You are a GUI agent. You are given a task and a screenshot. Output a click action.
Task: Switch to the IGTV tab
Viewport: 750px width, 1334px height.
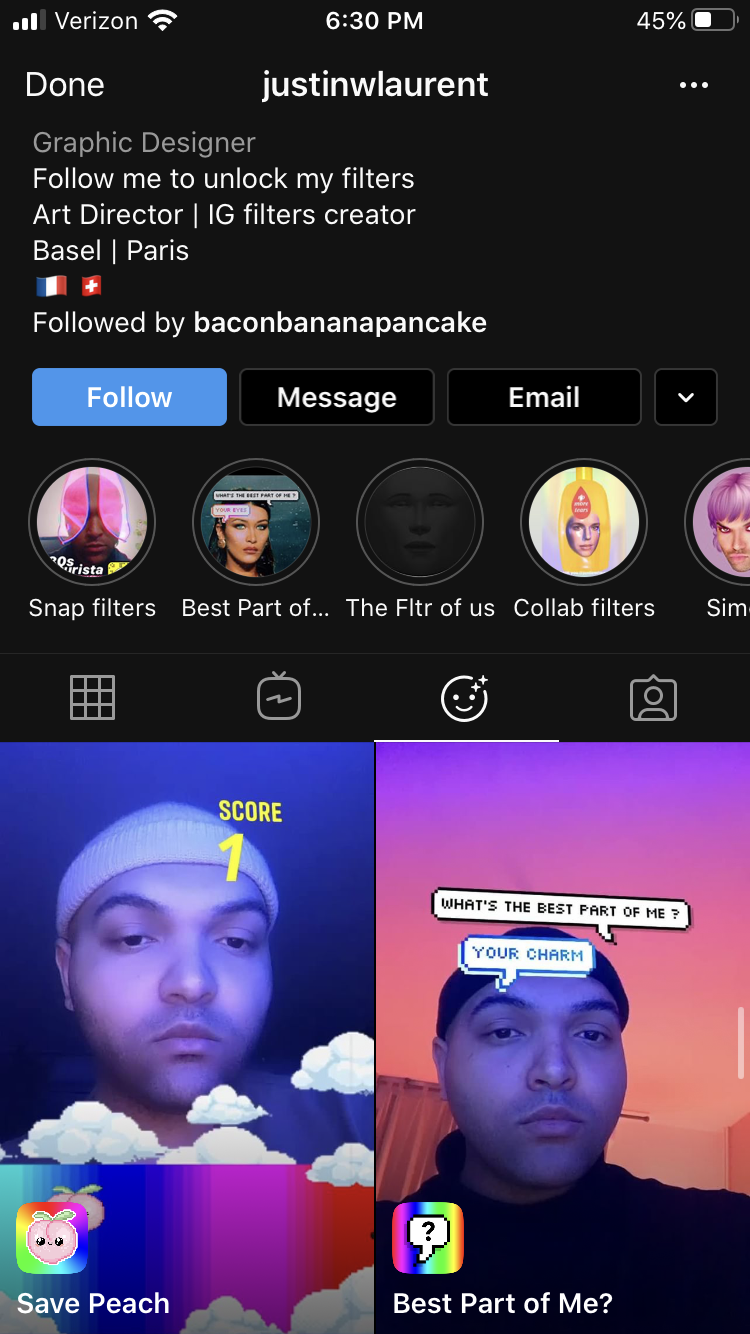click(x=279, y=697)
